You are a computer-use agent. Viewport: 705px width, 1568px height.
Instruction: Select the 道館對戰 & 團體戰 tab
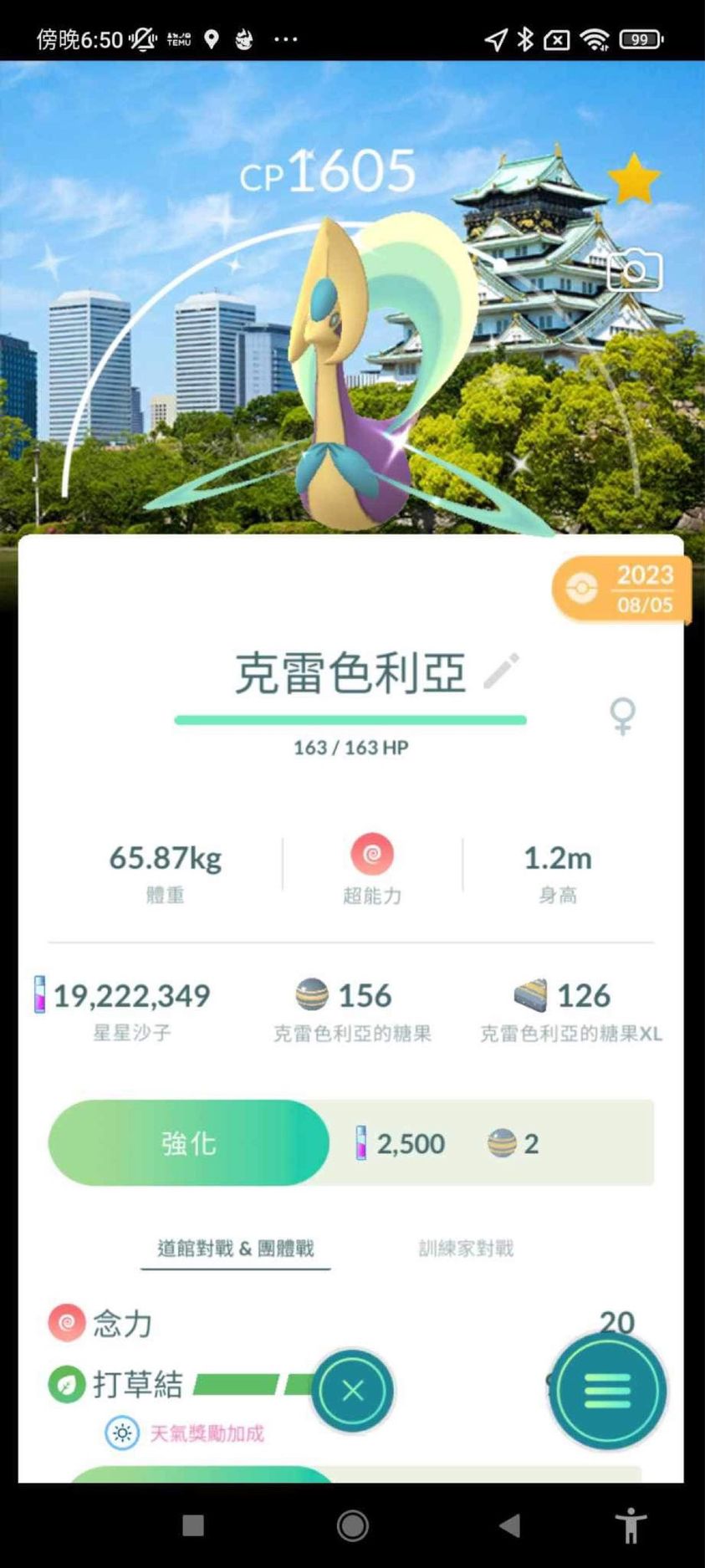(x=236, y=1249)
